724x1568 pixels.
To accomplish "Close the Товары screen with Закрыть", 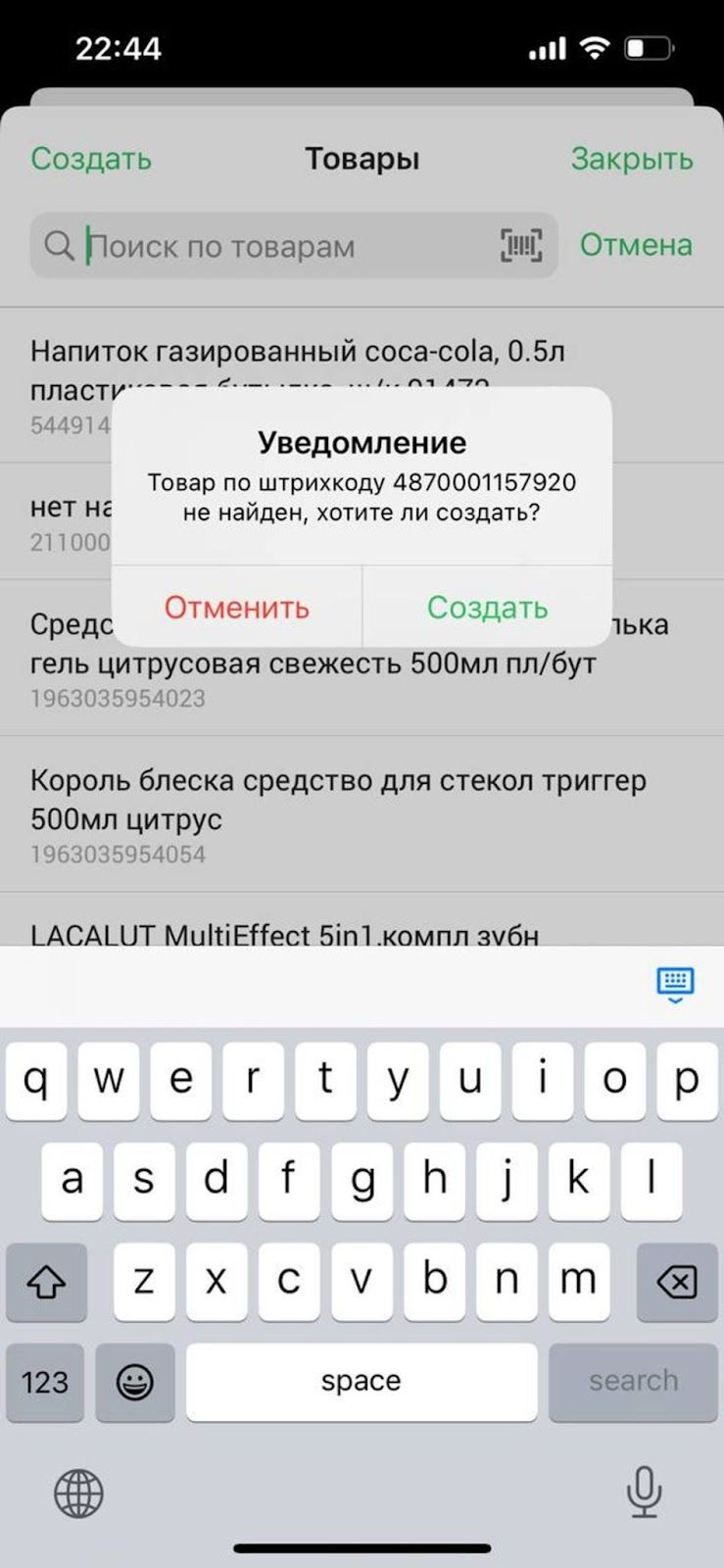I will [x=632, y=159].
